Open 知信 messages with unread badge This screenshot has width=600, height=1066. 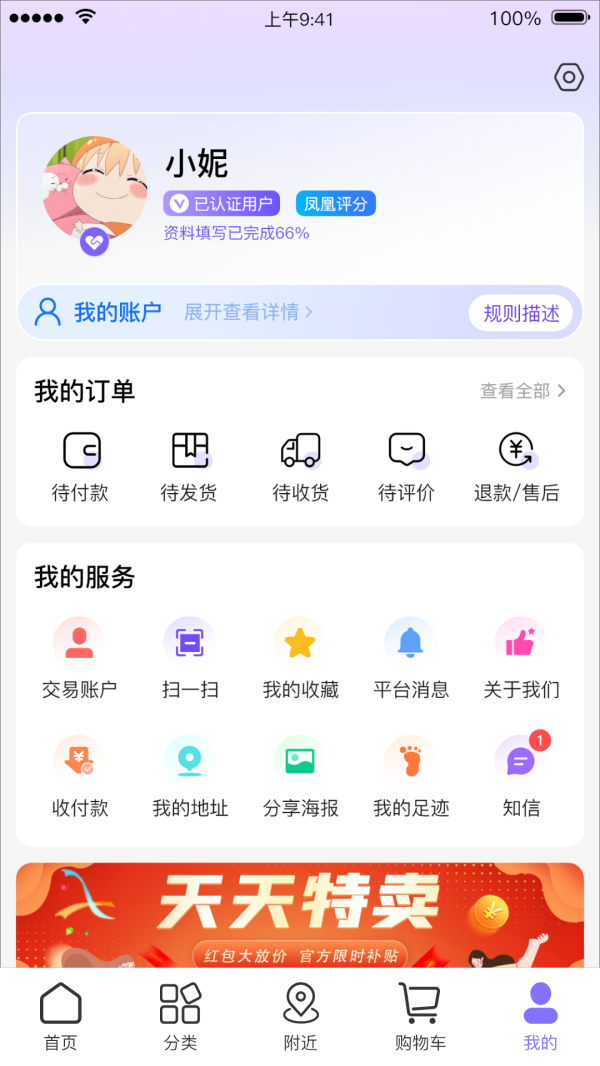521,776
